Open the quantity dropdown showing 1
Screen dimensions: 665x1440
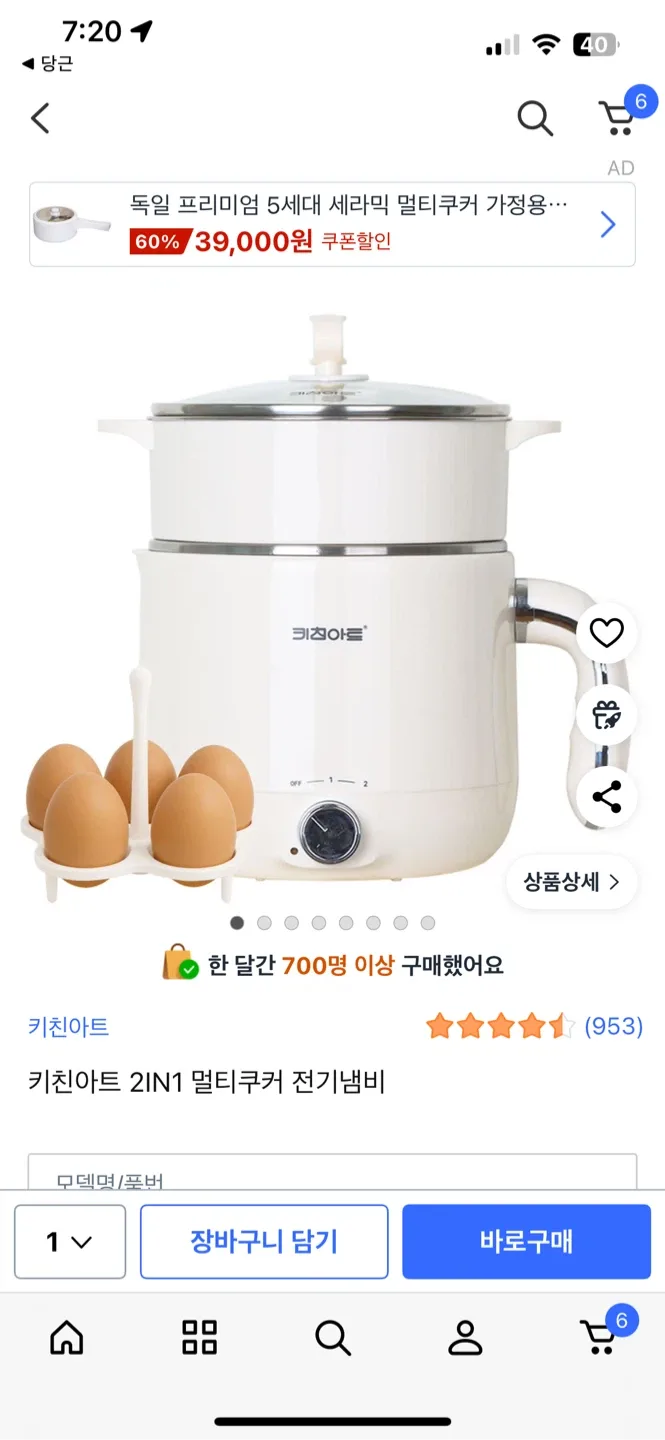[70, 1242]
